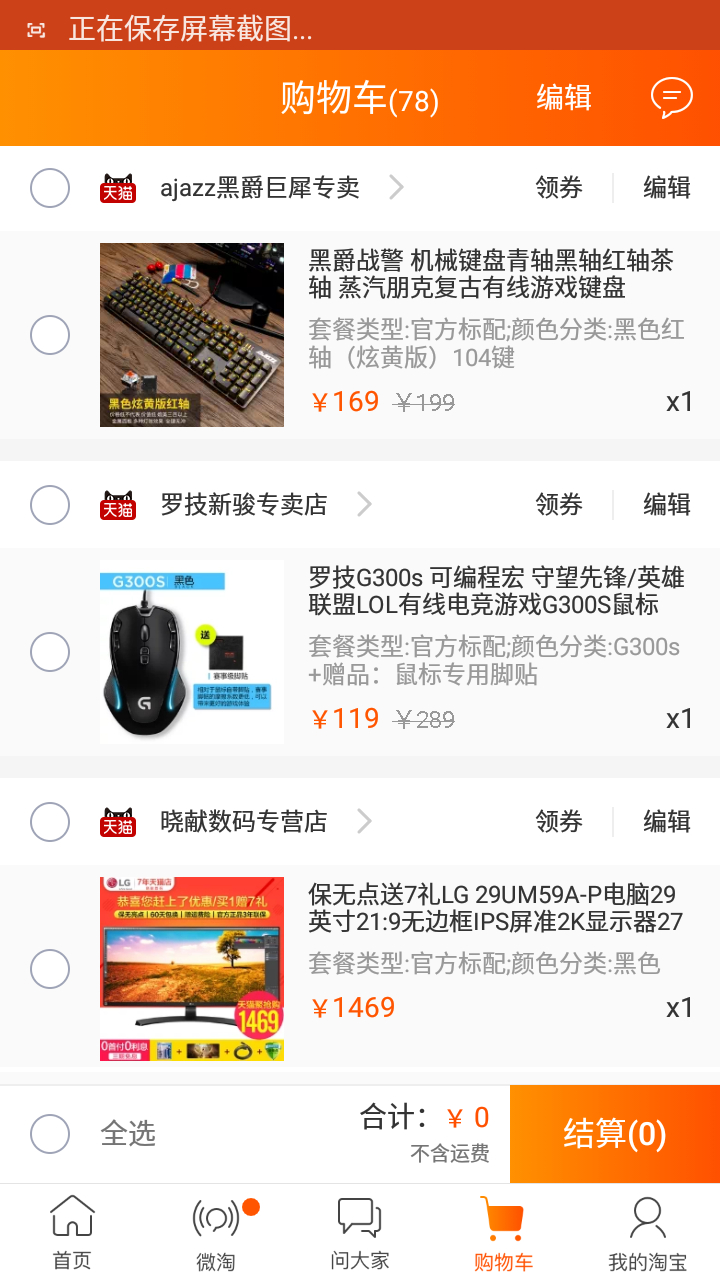
Task: Check the LG 29UM59A-P monitor item
Action: pos(50,969)
